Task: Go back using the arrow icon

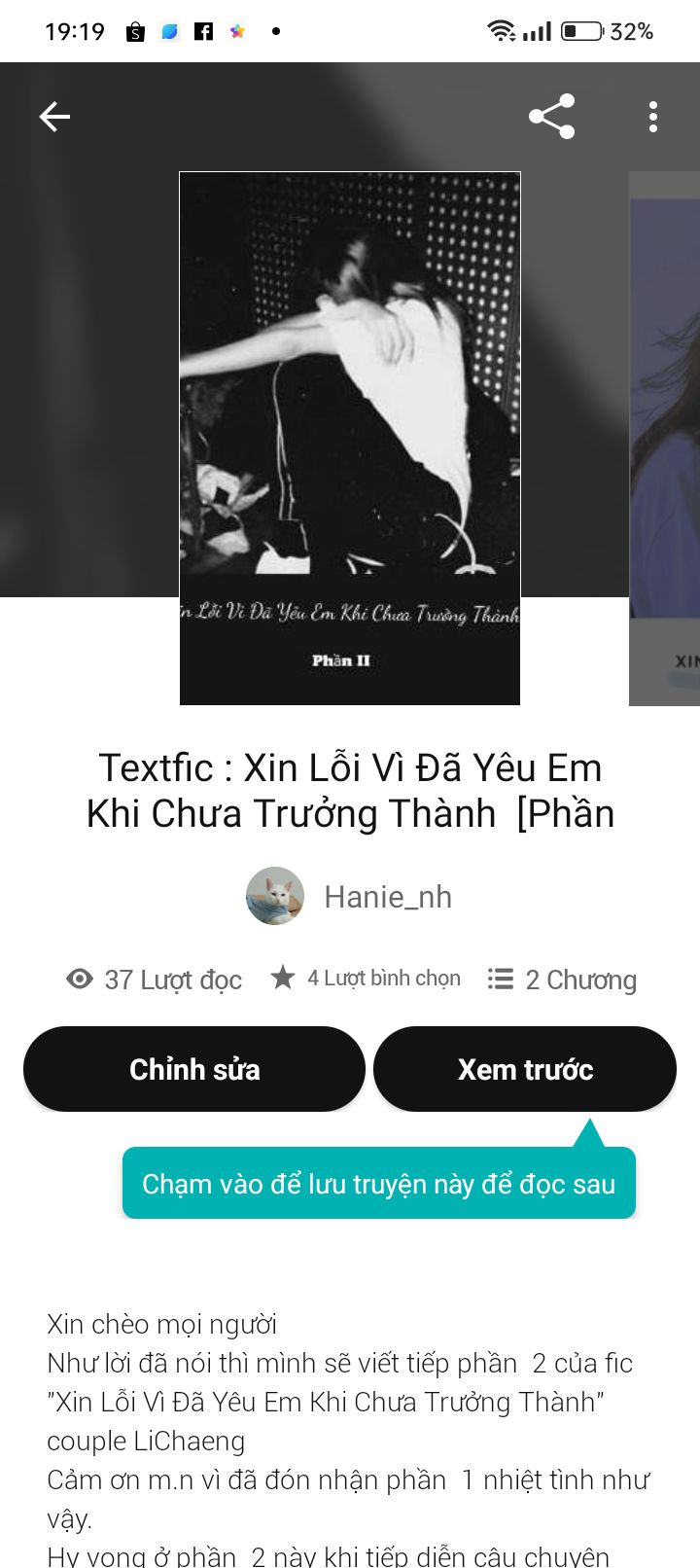Action: [54, 118]
